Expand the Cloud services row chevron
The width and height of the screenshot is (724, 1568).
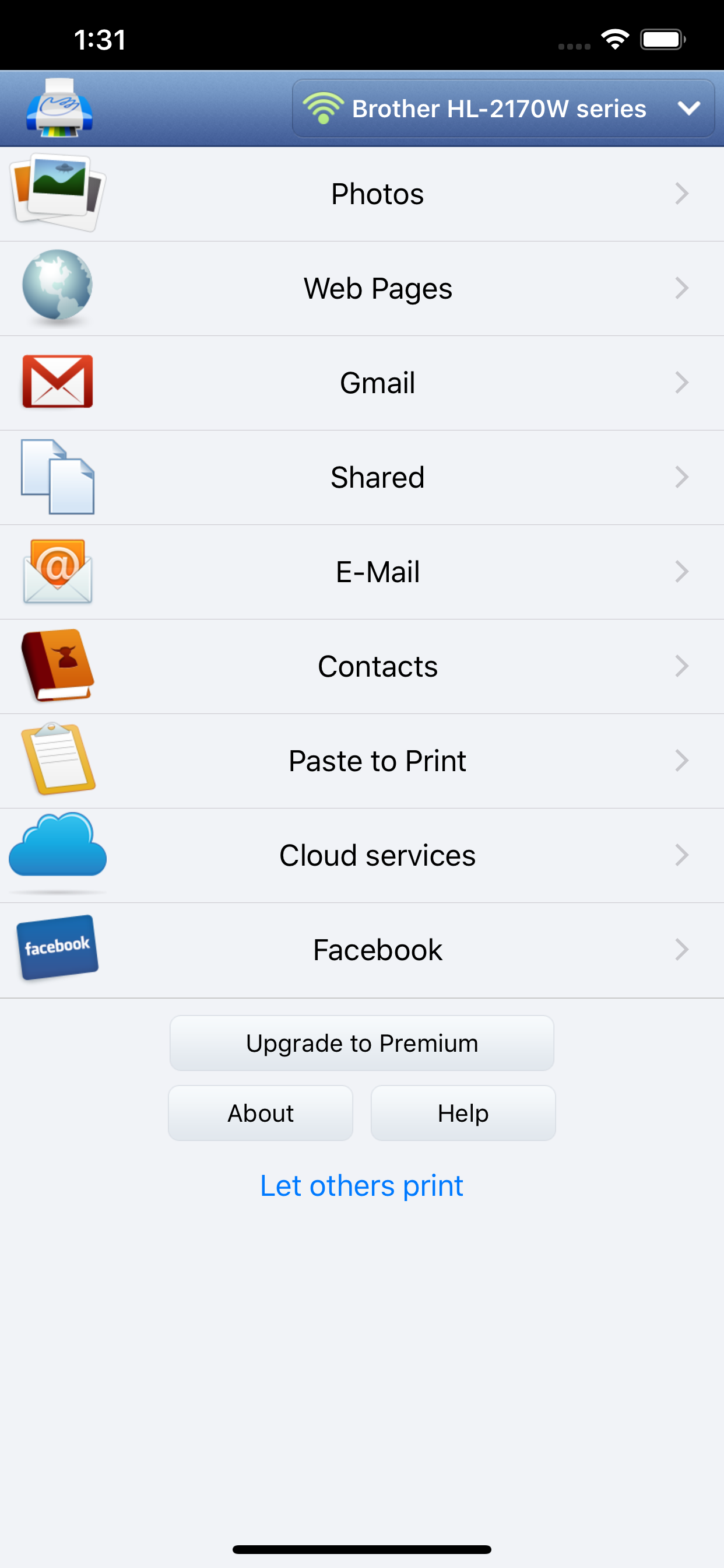(681, 855)
